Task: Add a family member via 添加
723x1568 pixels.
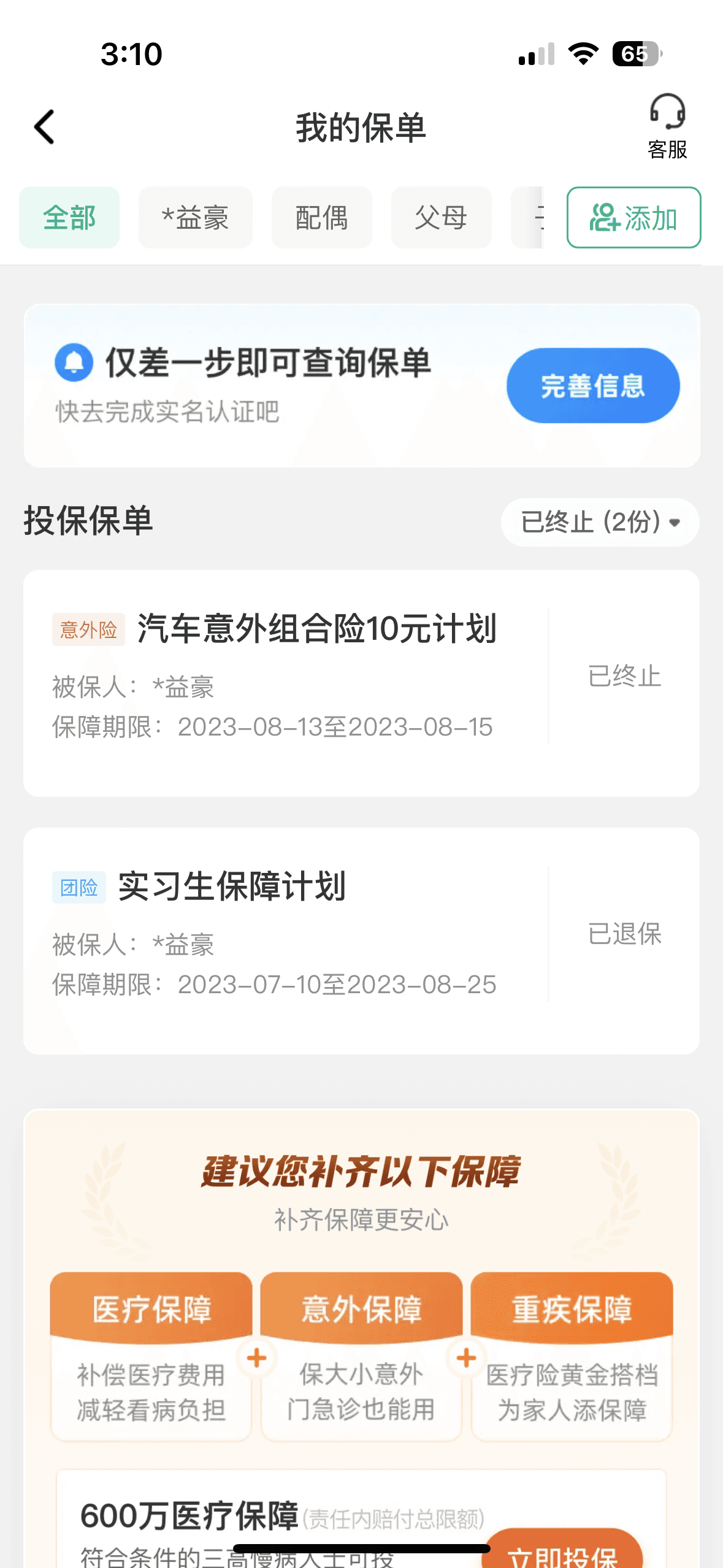Action: tap(633, 218)
